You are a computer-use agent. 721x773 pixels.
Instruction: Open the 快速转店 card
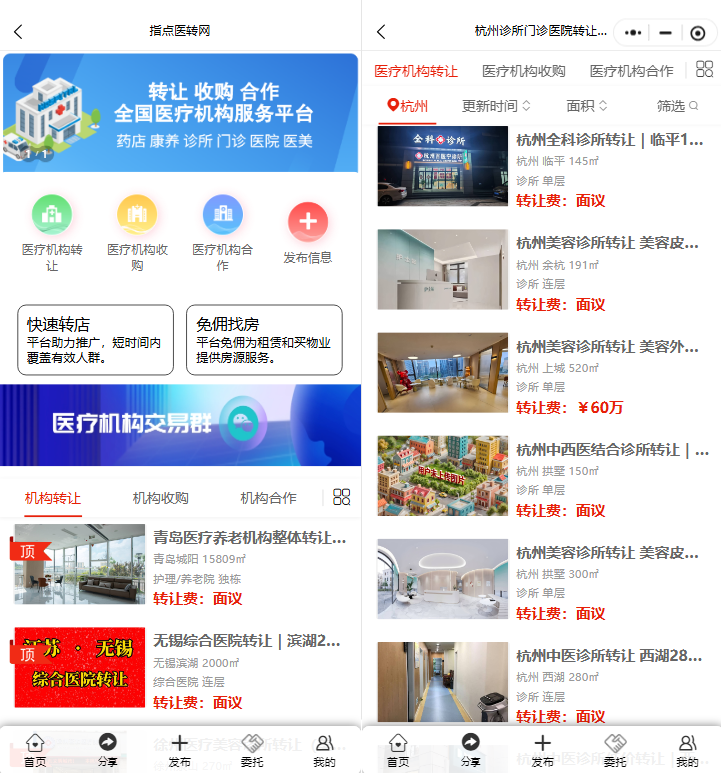point(95,340)
